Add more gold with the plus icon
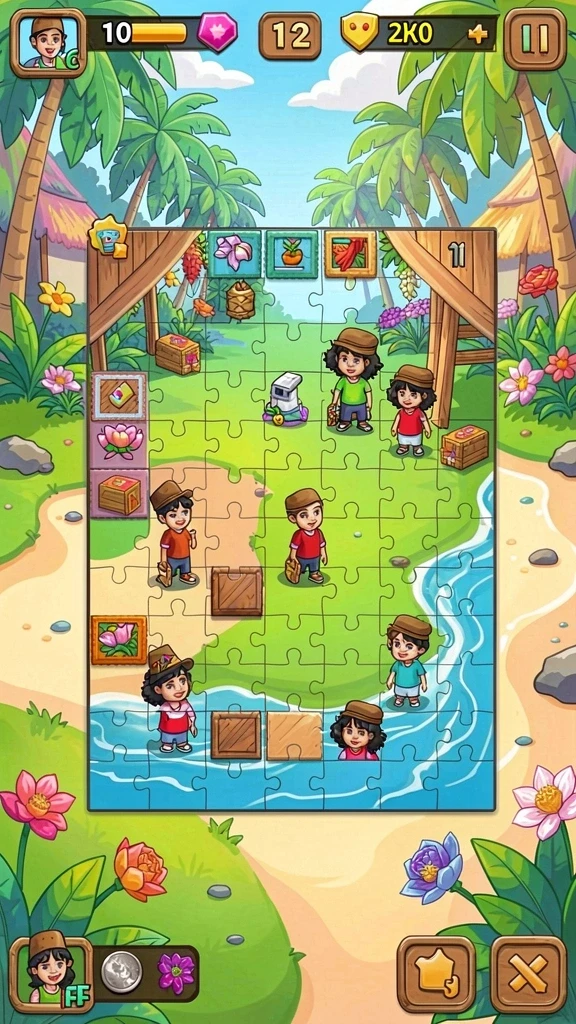576x1024 pixels. (478, 34)
